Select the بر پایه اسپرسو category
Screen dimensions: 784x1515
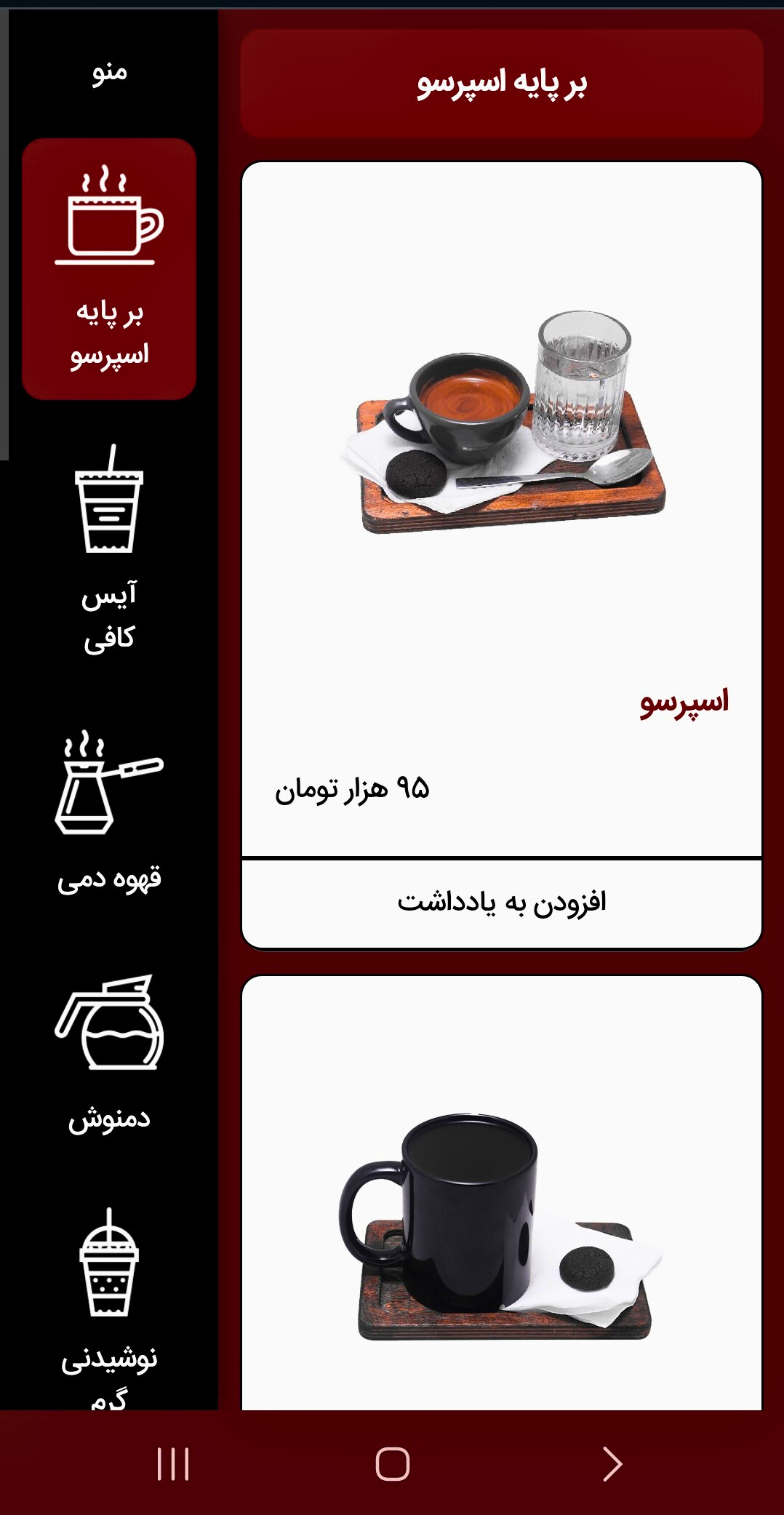pyautogui.click(x=109, y=268)
